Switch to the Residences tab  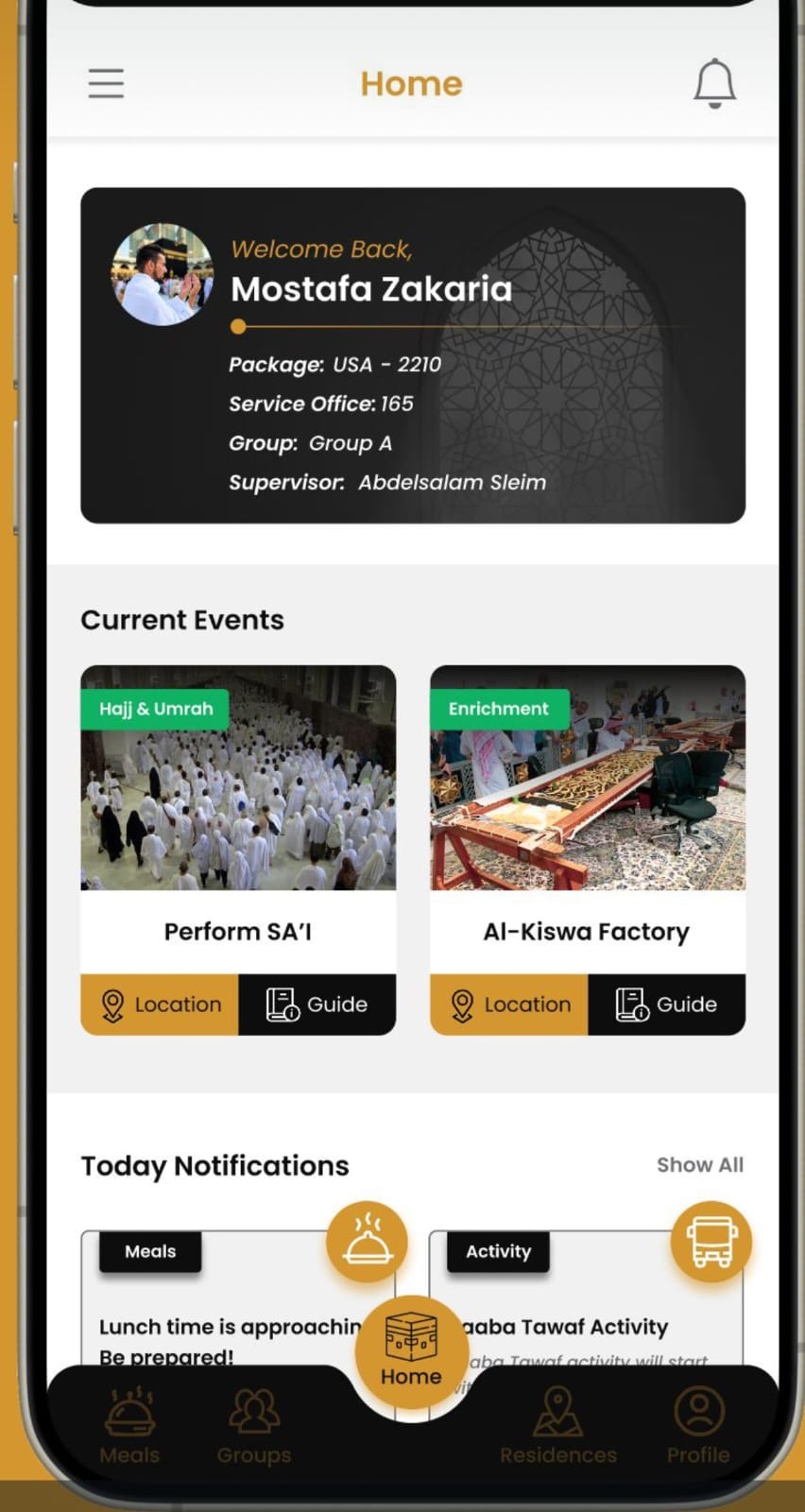(x=557, y=1427)
